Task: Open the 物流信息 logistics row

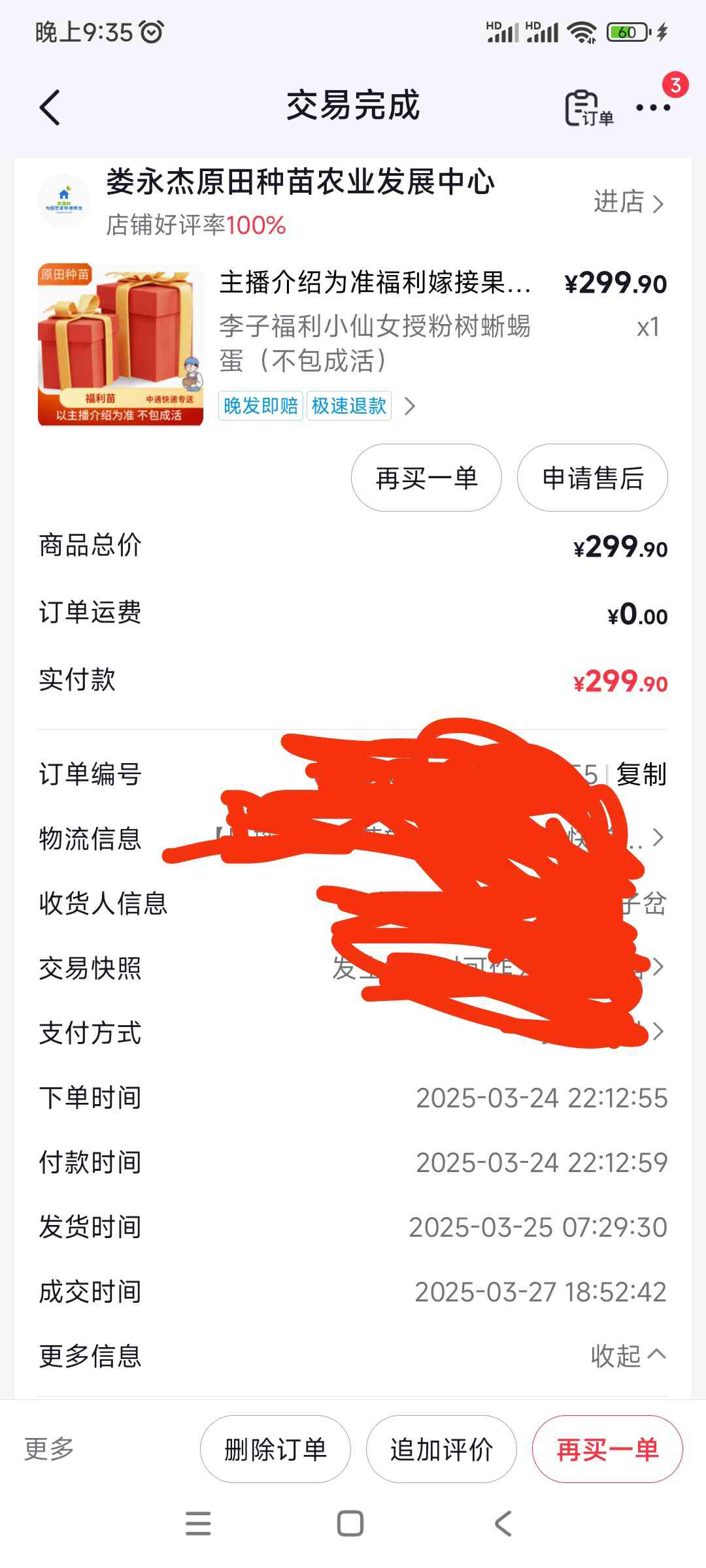Action: (x=353, y=838)
